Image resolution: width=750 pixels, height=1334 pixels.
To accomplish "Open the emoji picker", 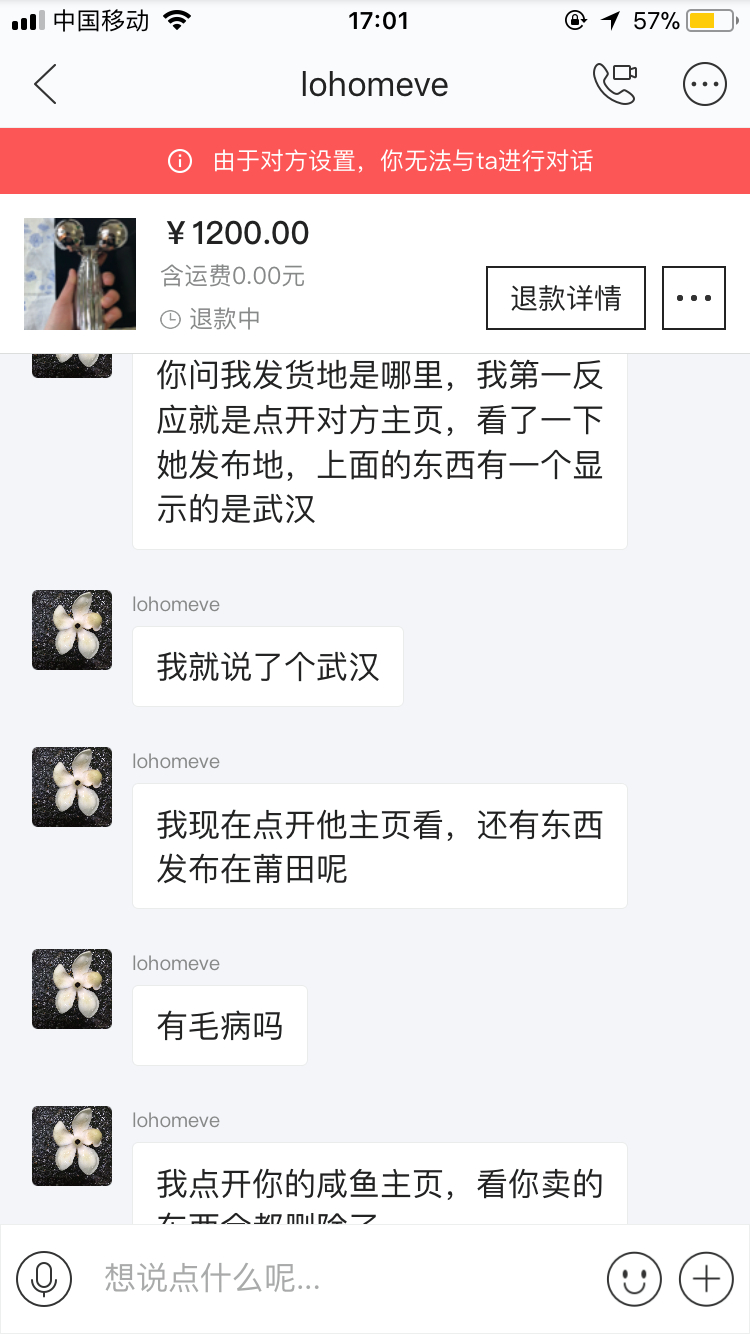I will pos(634,1278).
